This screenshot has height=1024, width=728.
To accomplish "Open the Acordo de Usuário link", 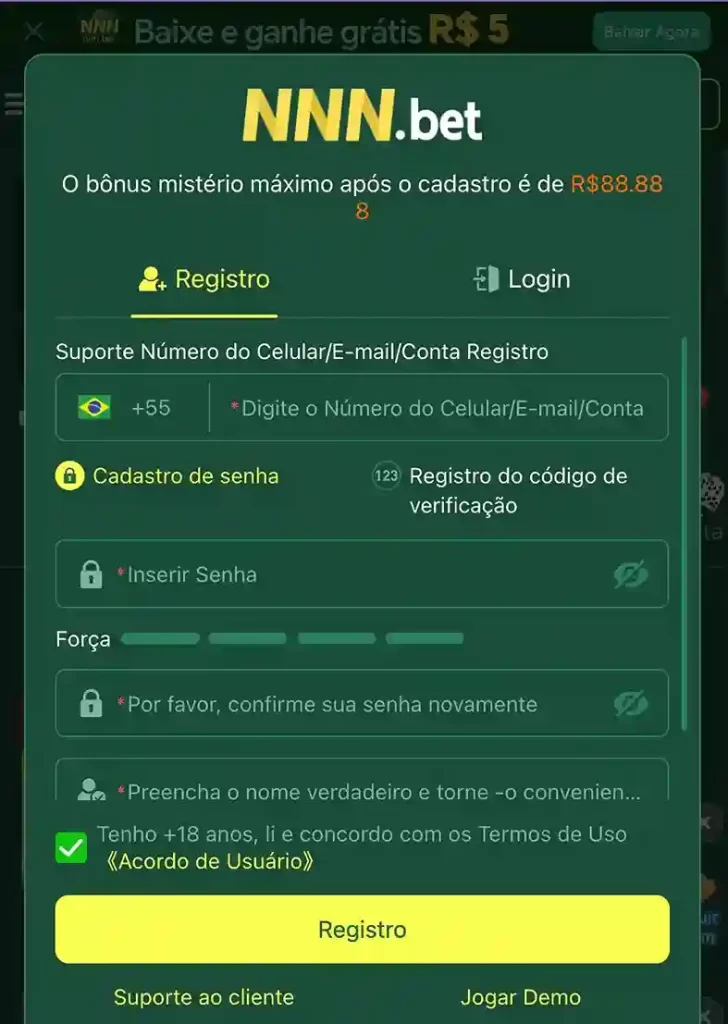I will [210, 861].
